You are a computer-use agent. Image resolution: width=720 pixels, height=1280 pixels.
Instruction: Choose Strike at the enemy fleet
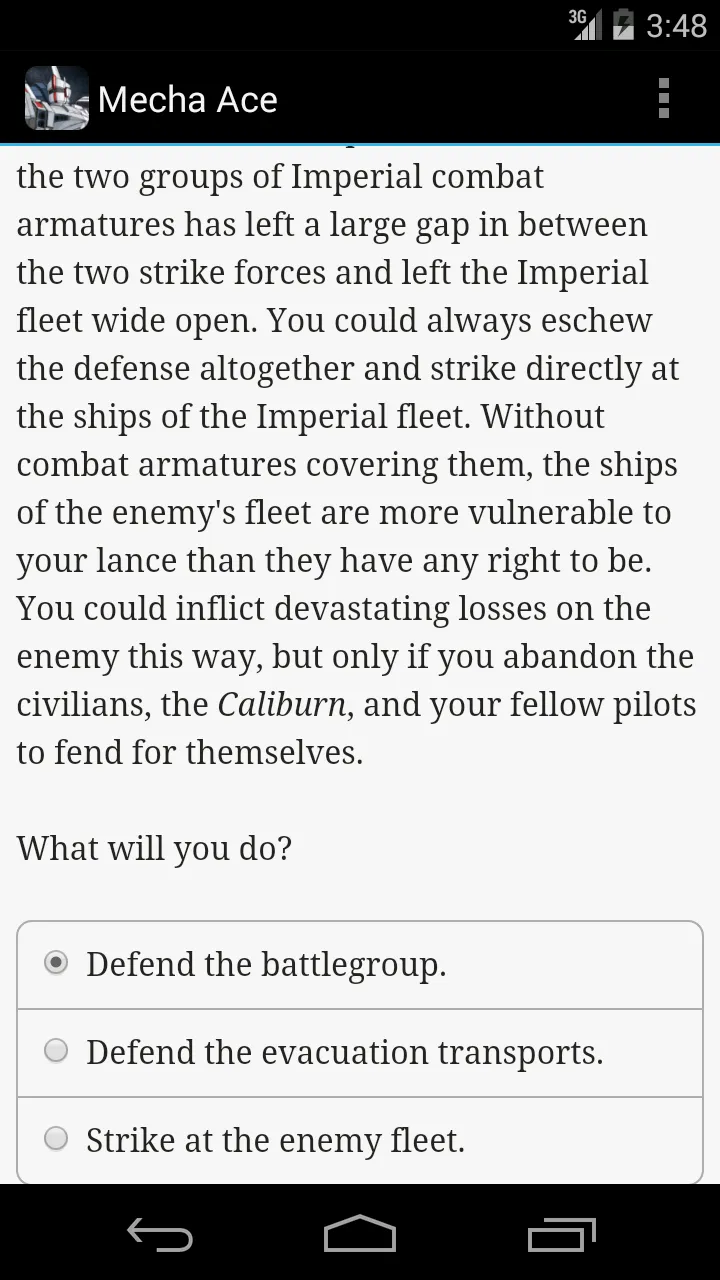coord(56,1139)
